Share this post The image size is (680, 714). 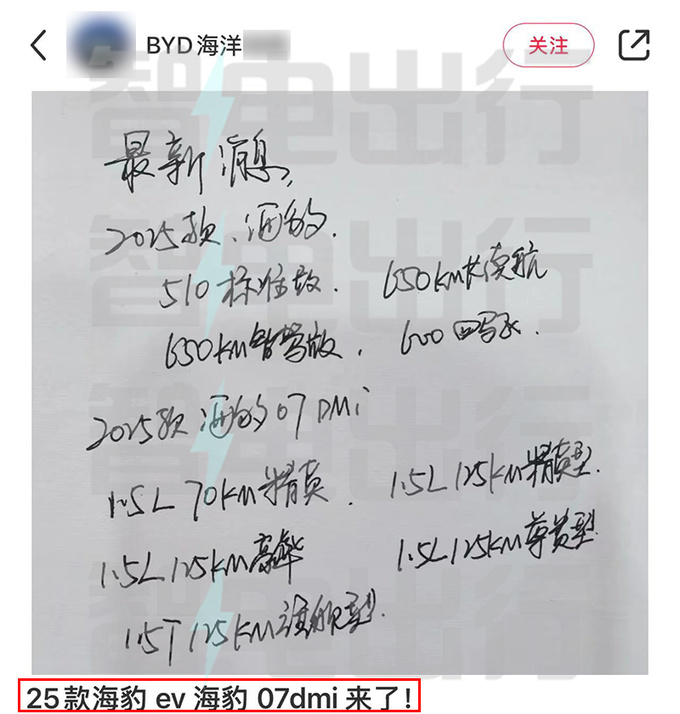pos(634,44)
